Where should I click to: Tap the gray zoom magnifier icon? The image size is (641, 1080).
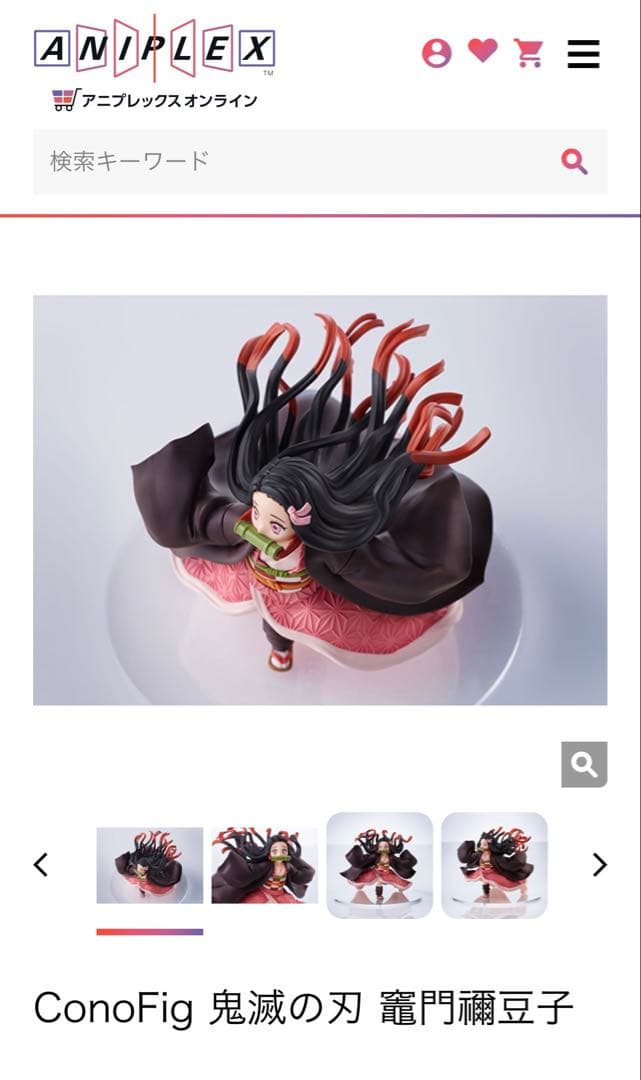tap(584, 765)
